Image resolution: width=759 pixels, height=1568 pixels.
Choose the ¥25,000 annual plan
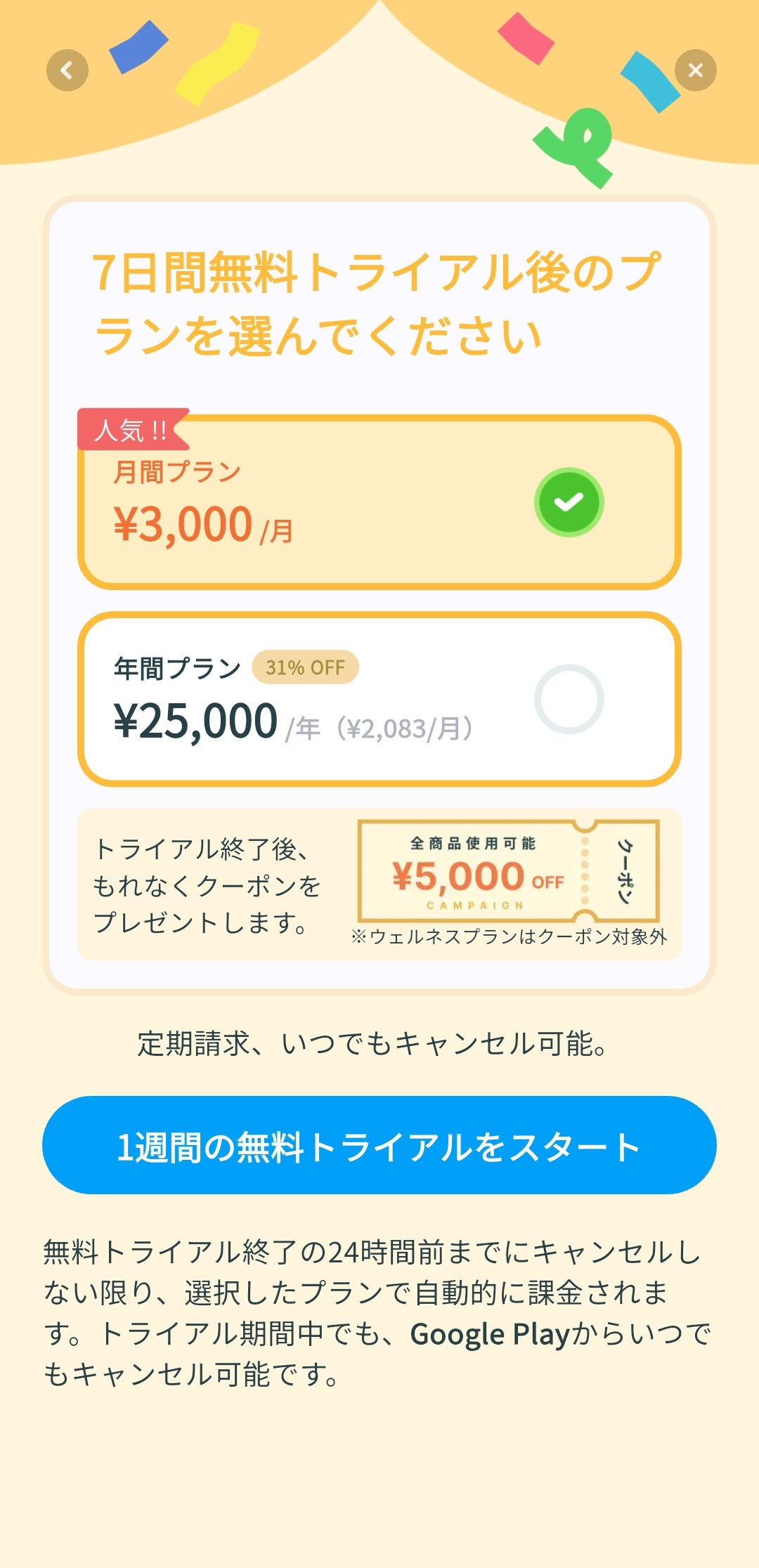pyautogui.click(x=379, y=699)
